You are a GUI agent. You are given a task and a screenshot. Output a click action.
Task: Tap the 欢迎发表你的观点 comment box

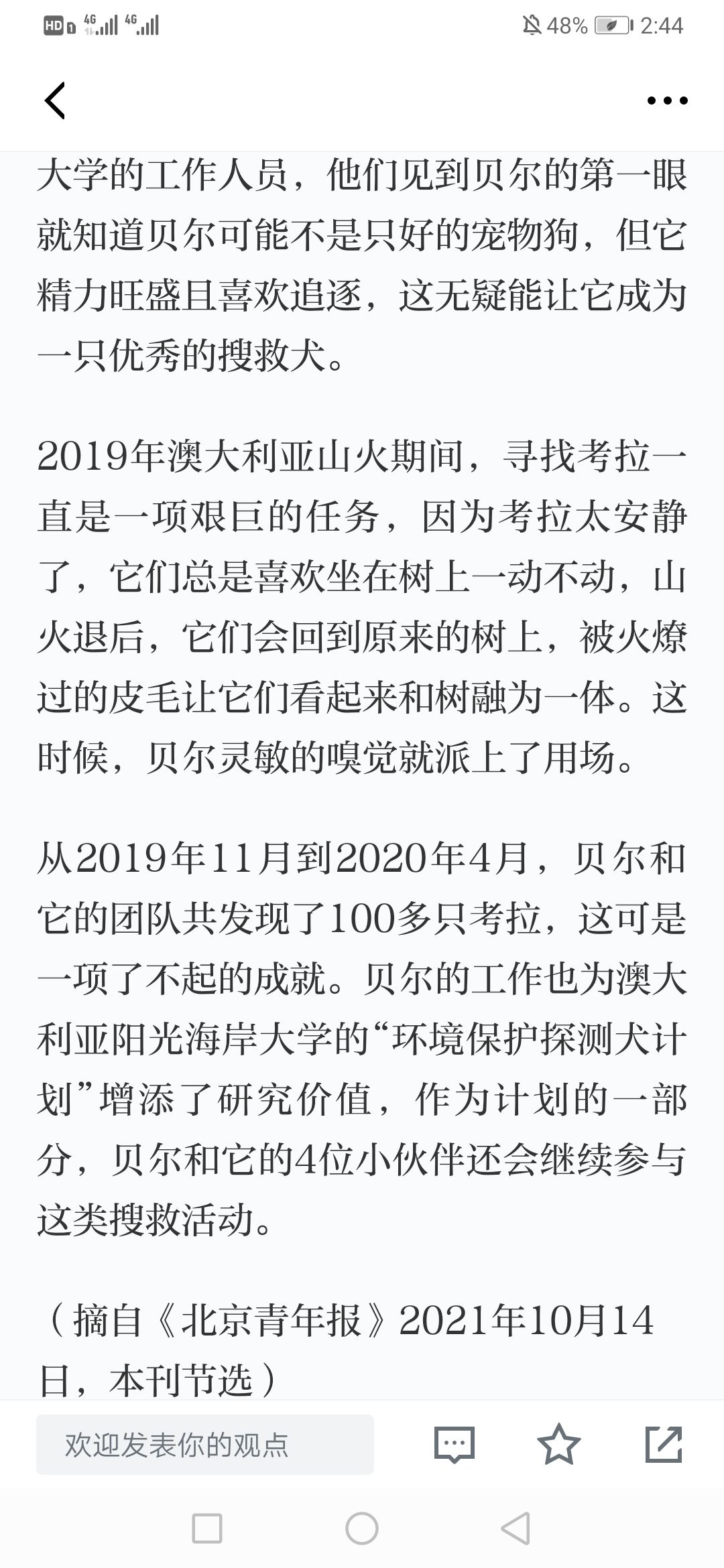click(x=205, y=1445)
